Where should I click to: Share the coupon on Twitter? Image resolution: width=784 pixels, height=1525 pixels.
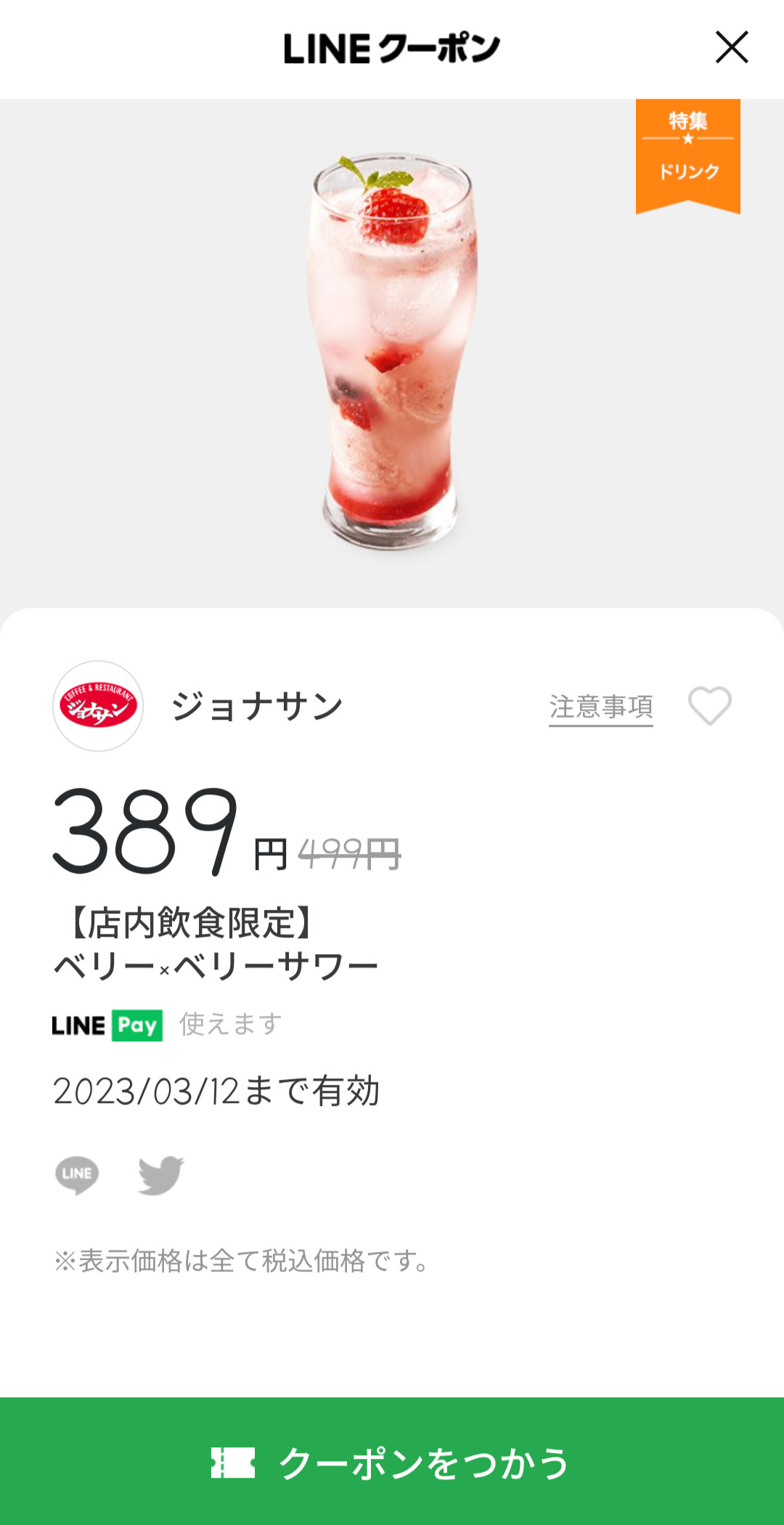pyautogui.click(x=160, y=1174)
